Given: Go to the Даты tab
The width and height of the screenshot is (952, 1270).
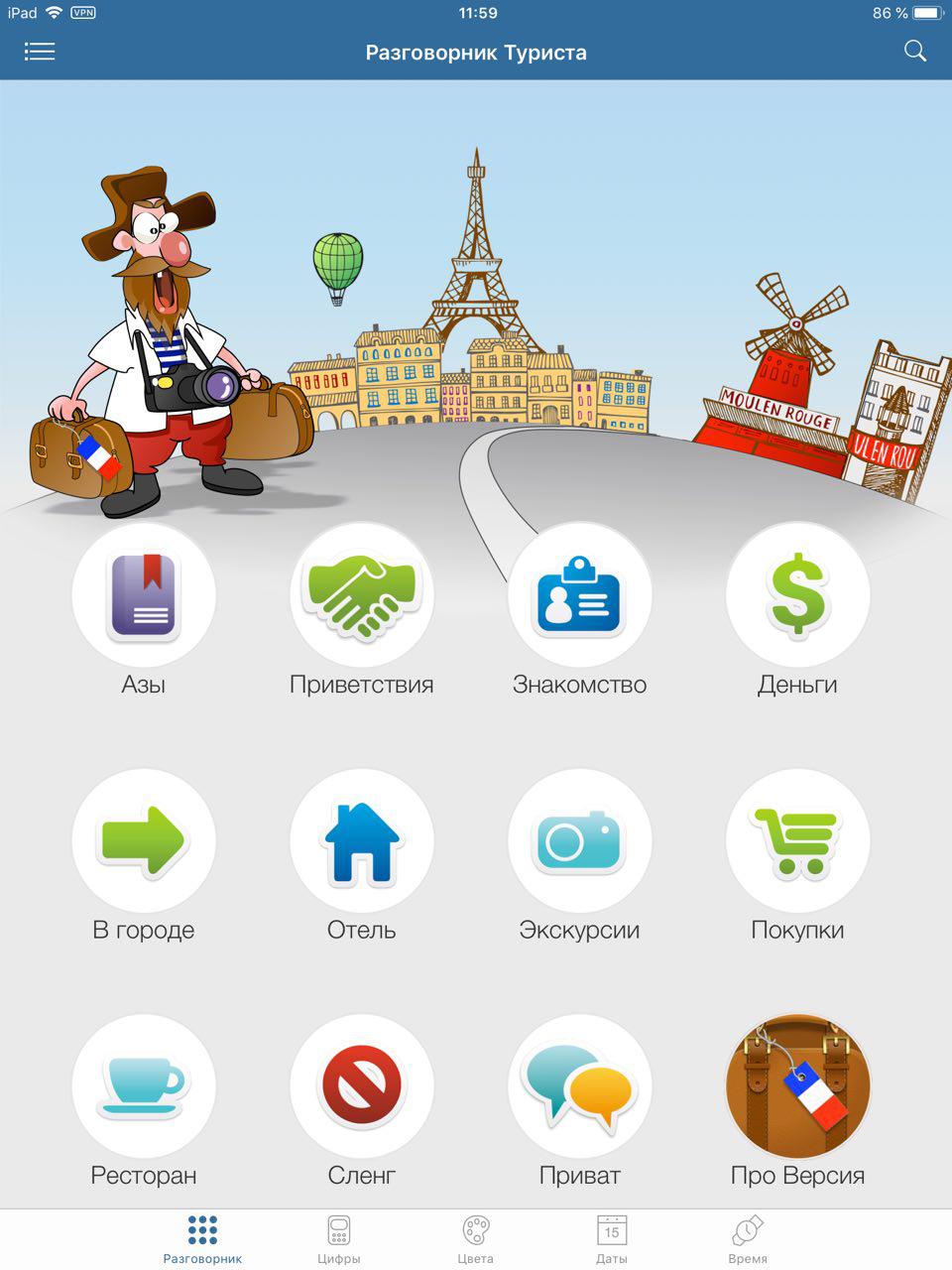Looking at the screenshot, I should 612,1238.
